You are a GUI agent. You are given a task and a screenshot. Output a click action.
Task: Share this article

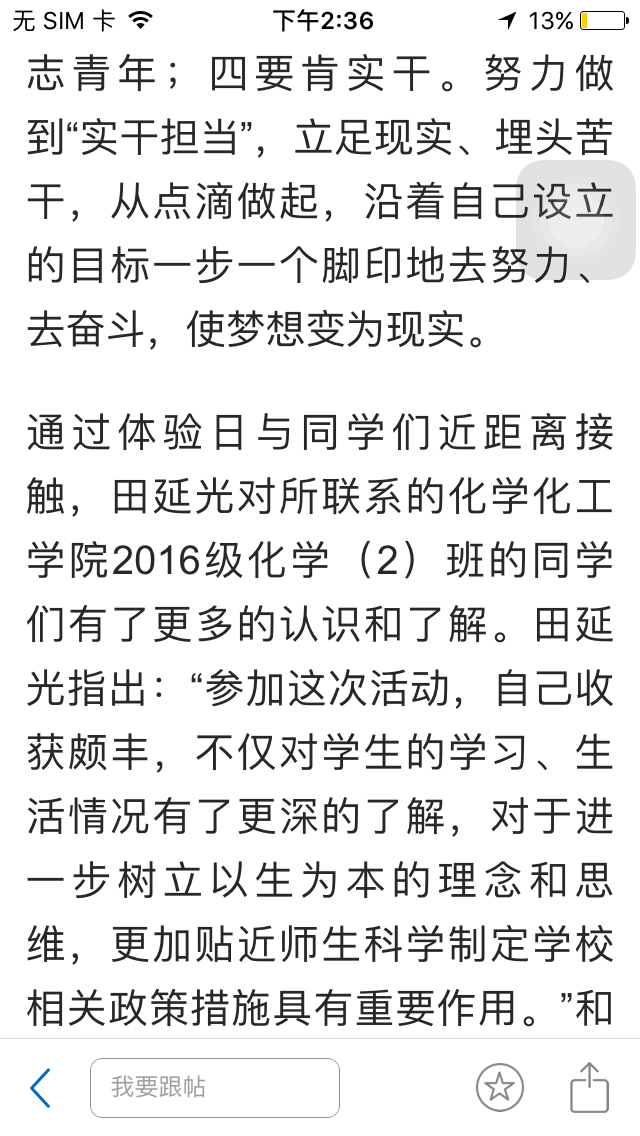[589, 1087]
